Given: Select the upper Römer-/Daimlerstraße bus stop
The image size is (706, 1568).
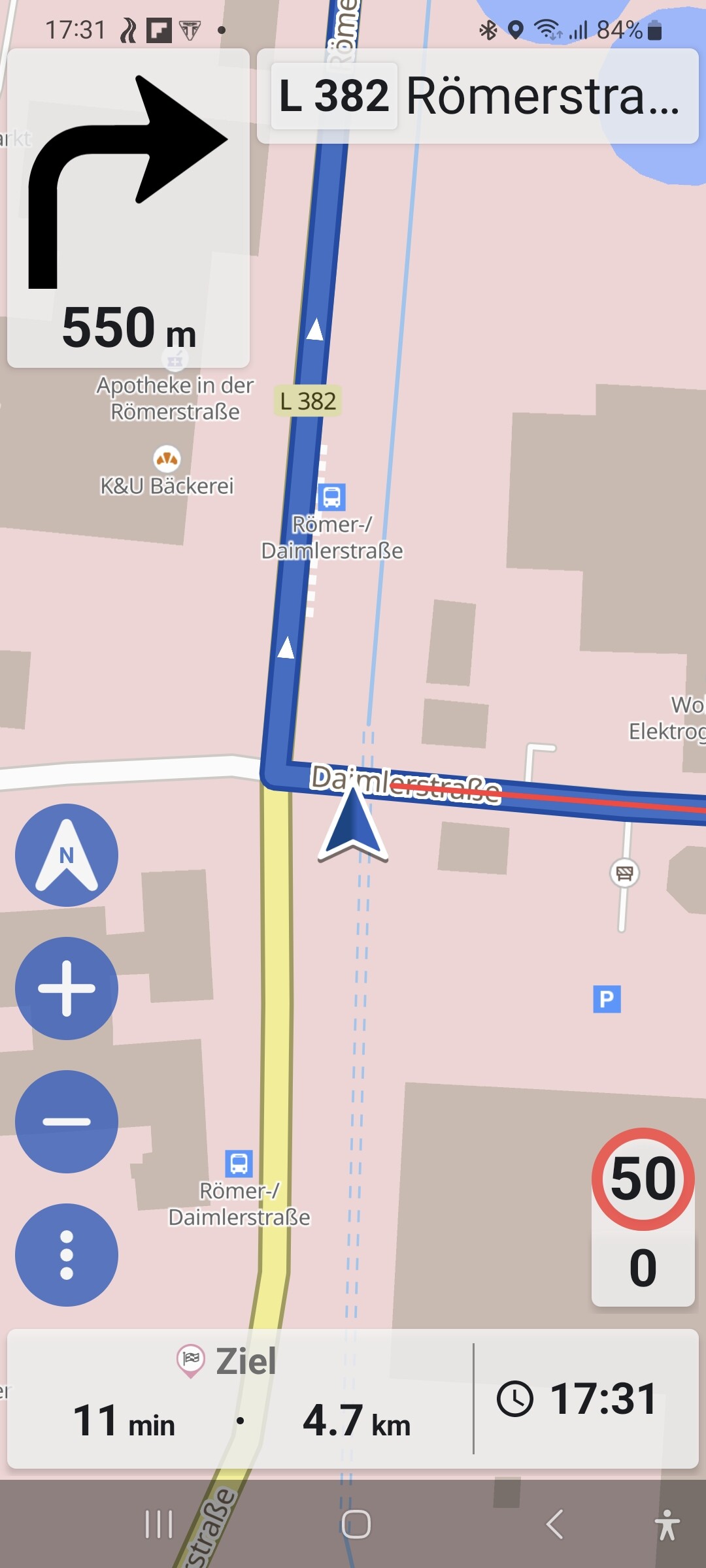Looking at the screenshot, I should [331, 497].
